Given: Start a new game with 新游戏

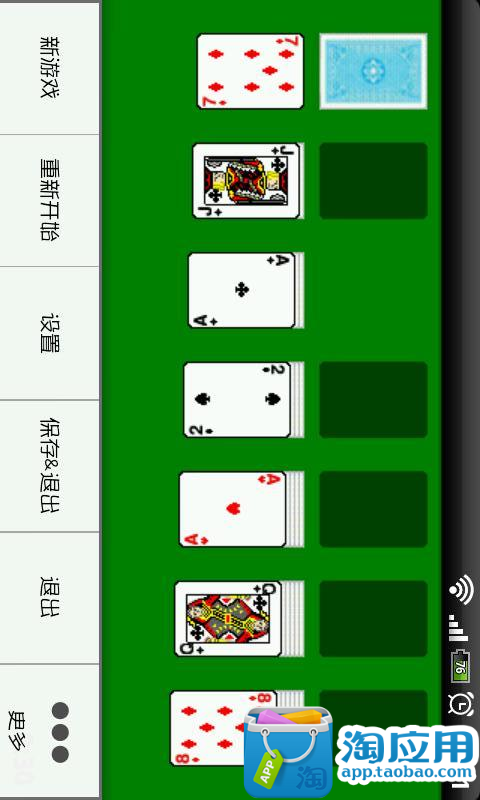Looking at the screenshot, I should coord(49,68).
